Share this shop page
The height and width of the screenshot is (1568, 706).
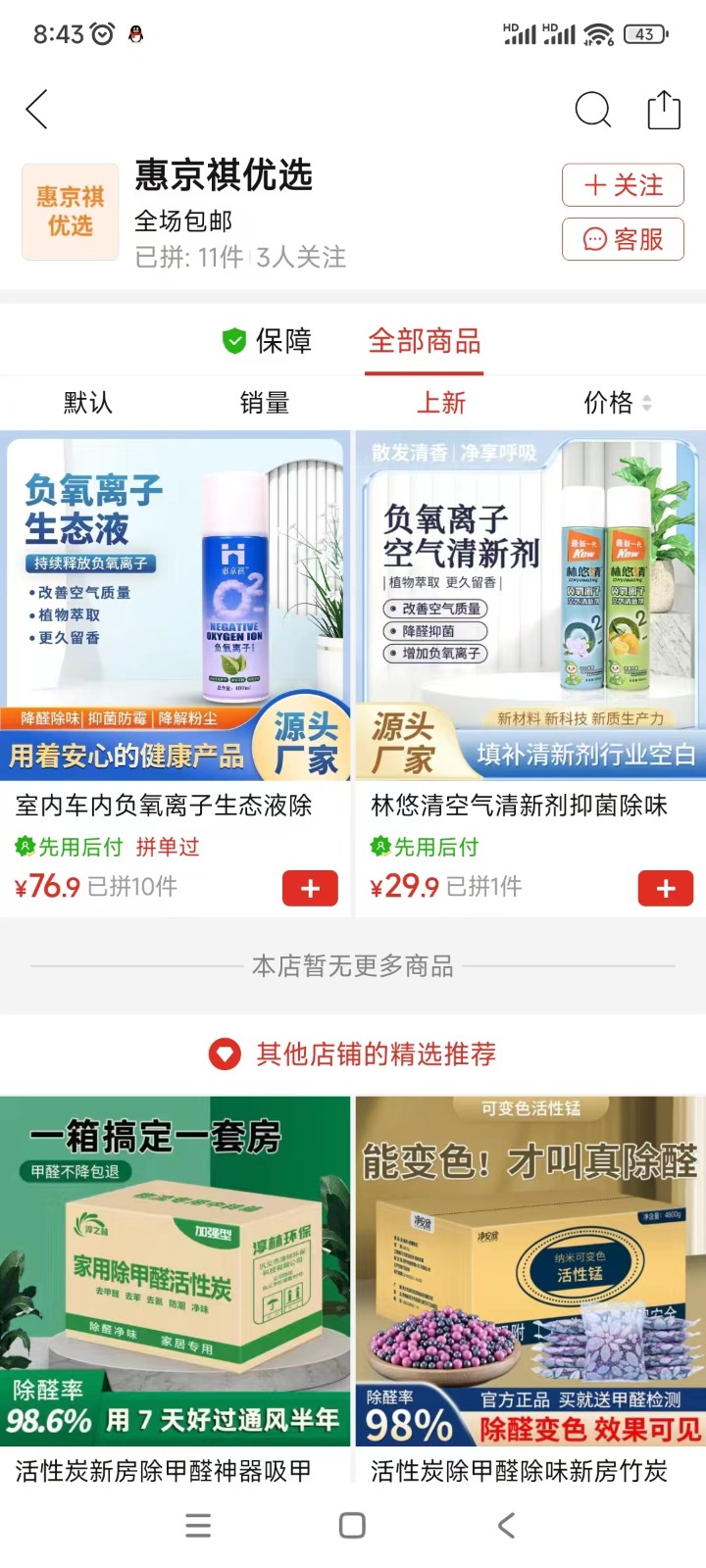[x=664, y=110]
